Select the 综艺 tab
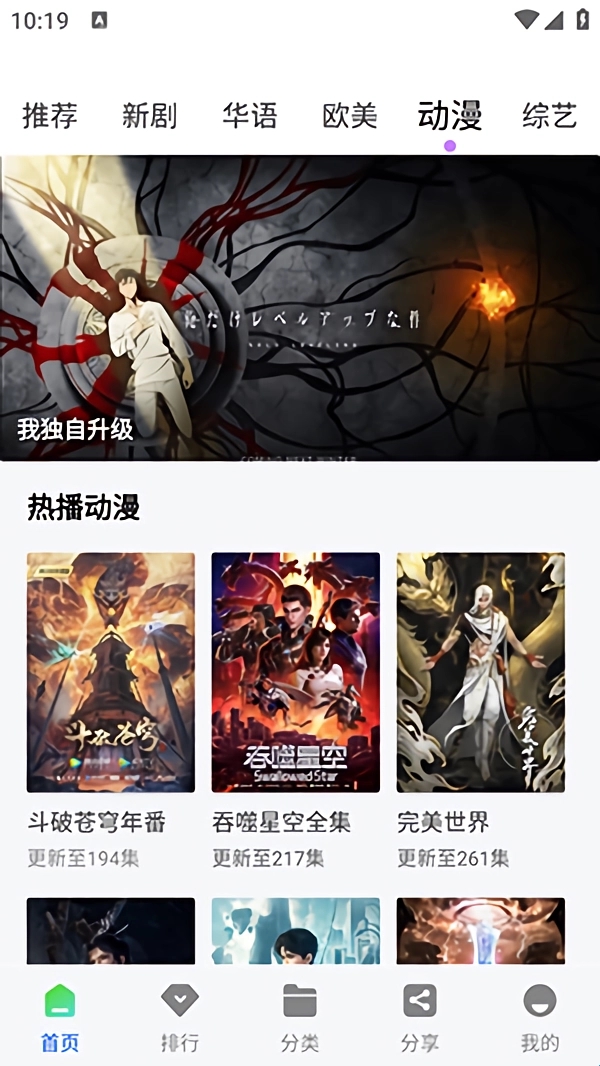The image size is (600, 1066). tap(549, 116)
